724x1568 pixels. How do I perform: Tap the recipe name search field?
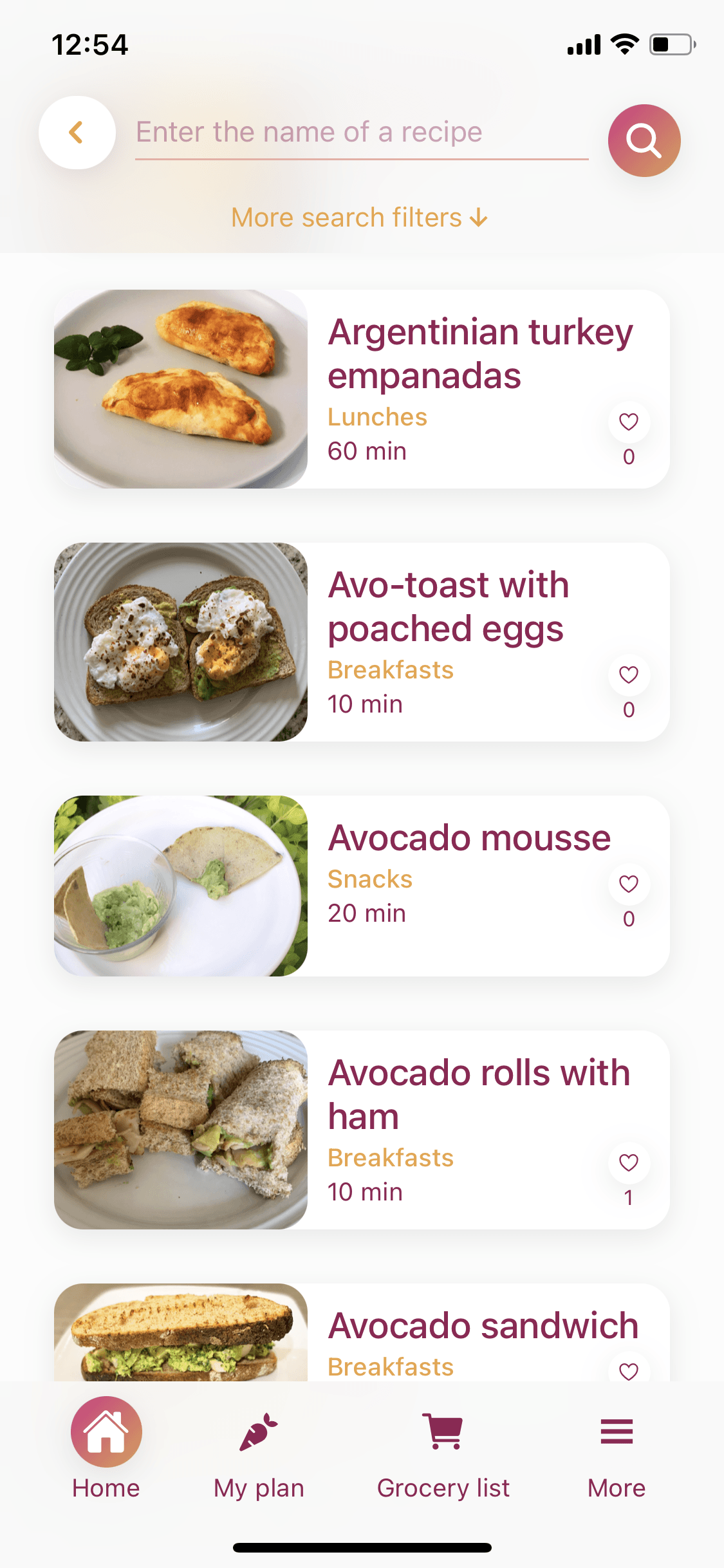click(x=362, y=133)
